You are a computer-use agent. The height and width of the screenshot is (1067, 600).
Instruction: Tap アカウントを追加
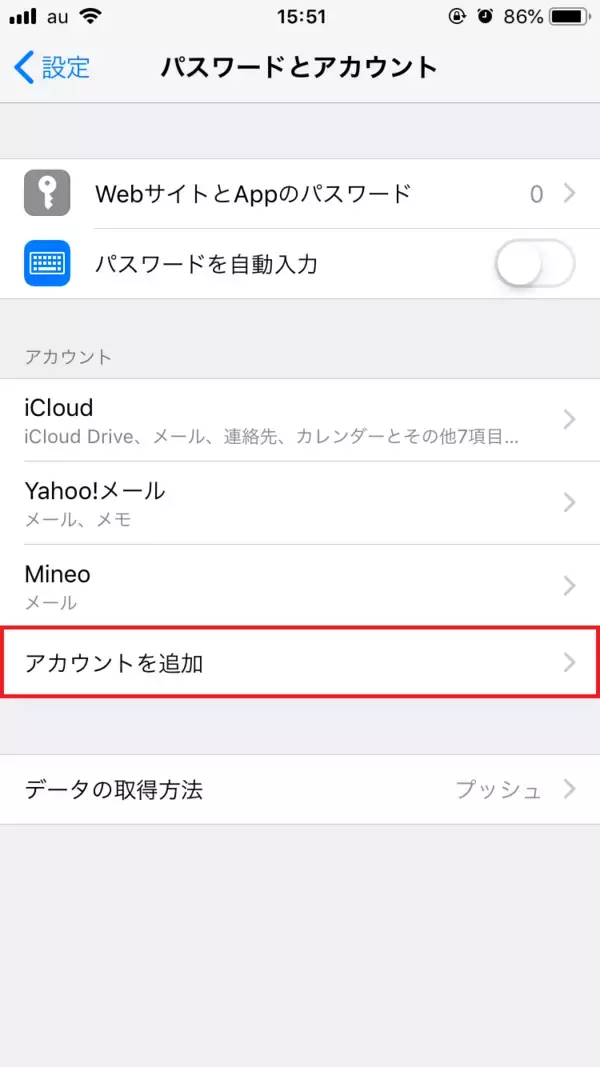(300, 662)
